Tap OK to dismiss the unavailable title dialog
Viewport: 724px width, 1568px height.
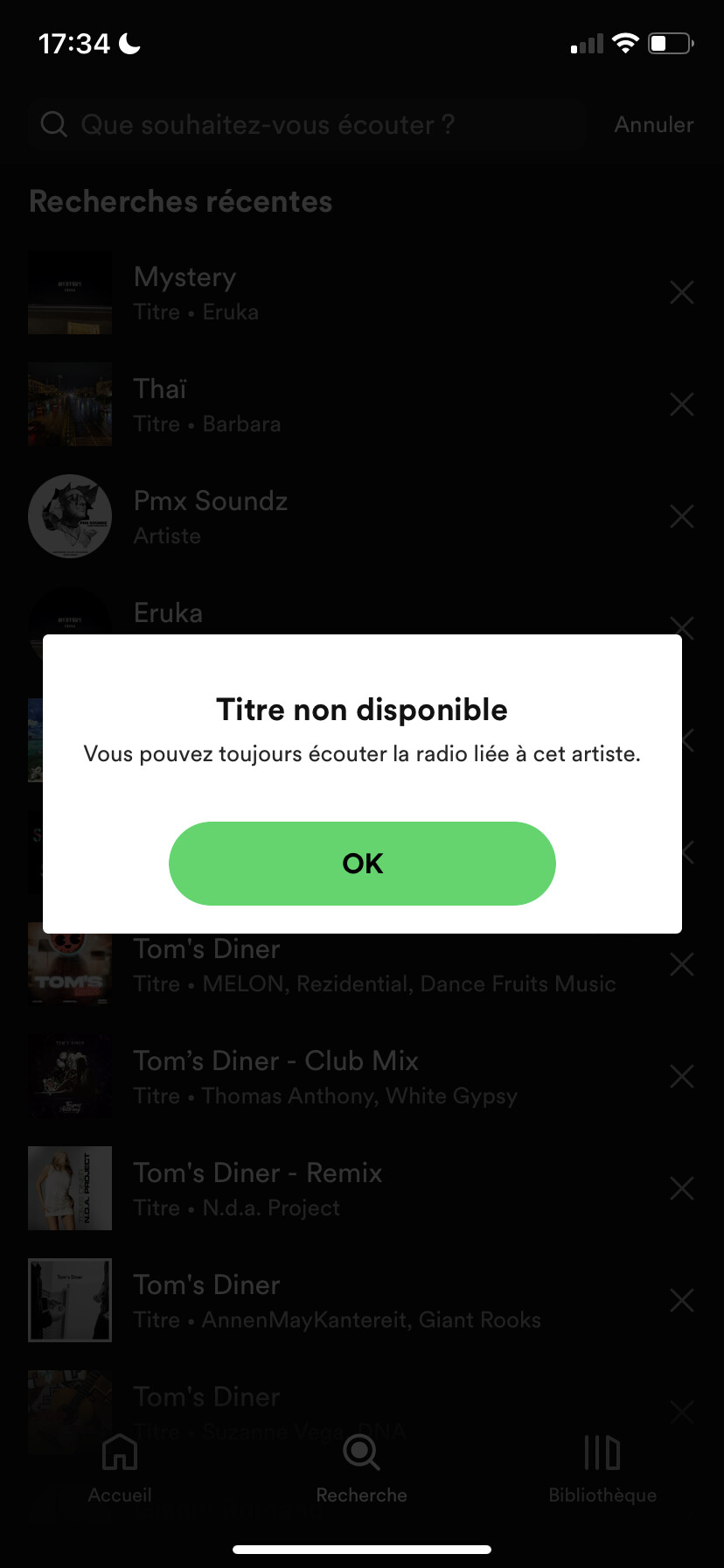362,863
